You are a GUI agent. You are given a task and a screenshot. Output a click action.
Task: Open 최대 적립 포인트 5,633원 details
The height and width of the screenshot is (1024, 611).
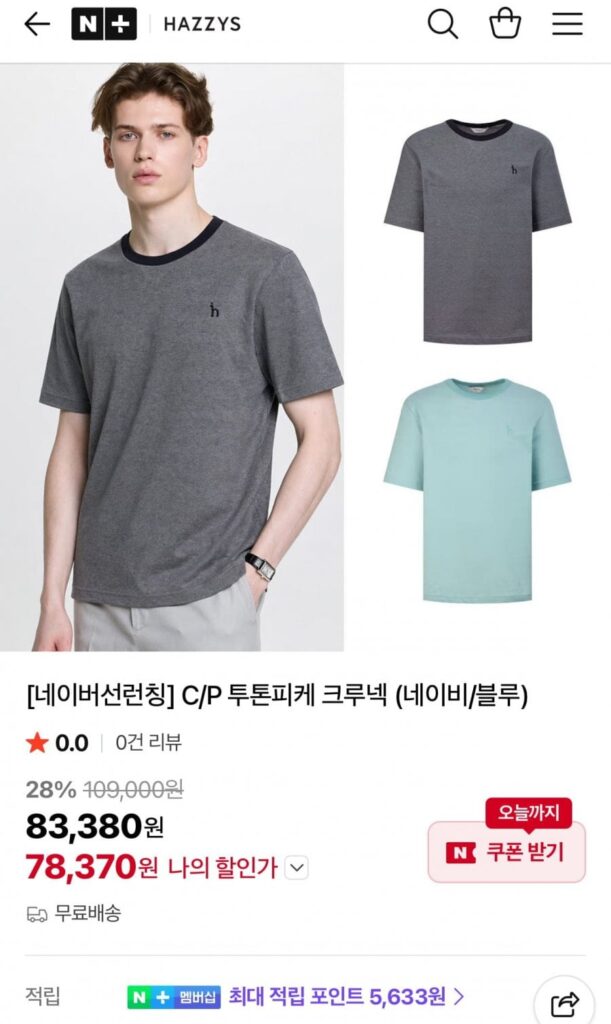(346, 996)
